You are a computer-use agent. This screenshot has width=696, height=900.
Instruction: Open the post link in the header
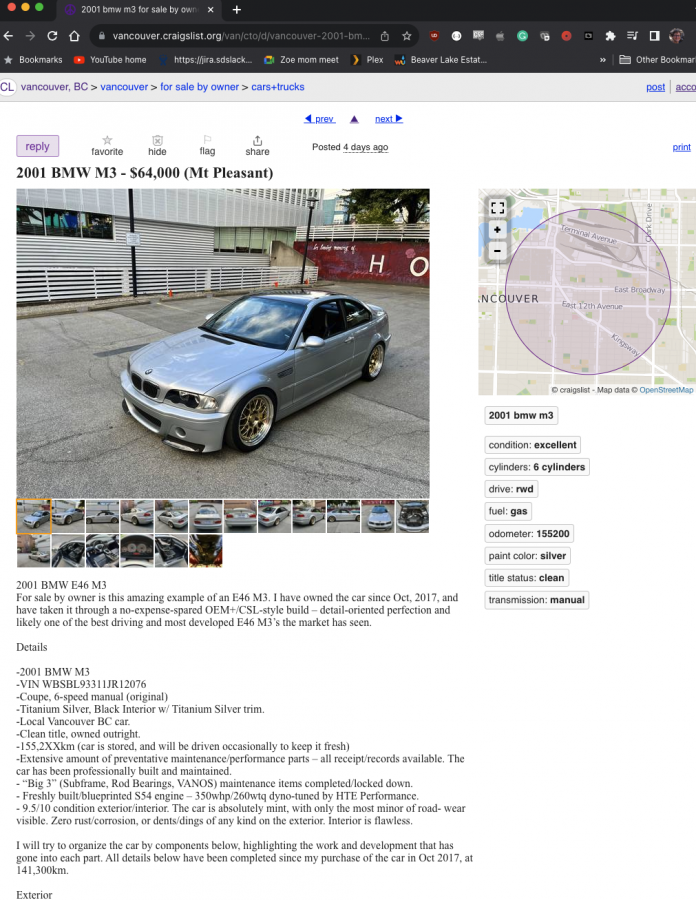pyautogui.click(x=655, y=87)
